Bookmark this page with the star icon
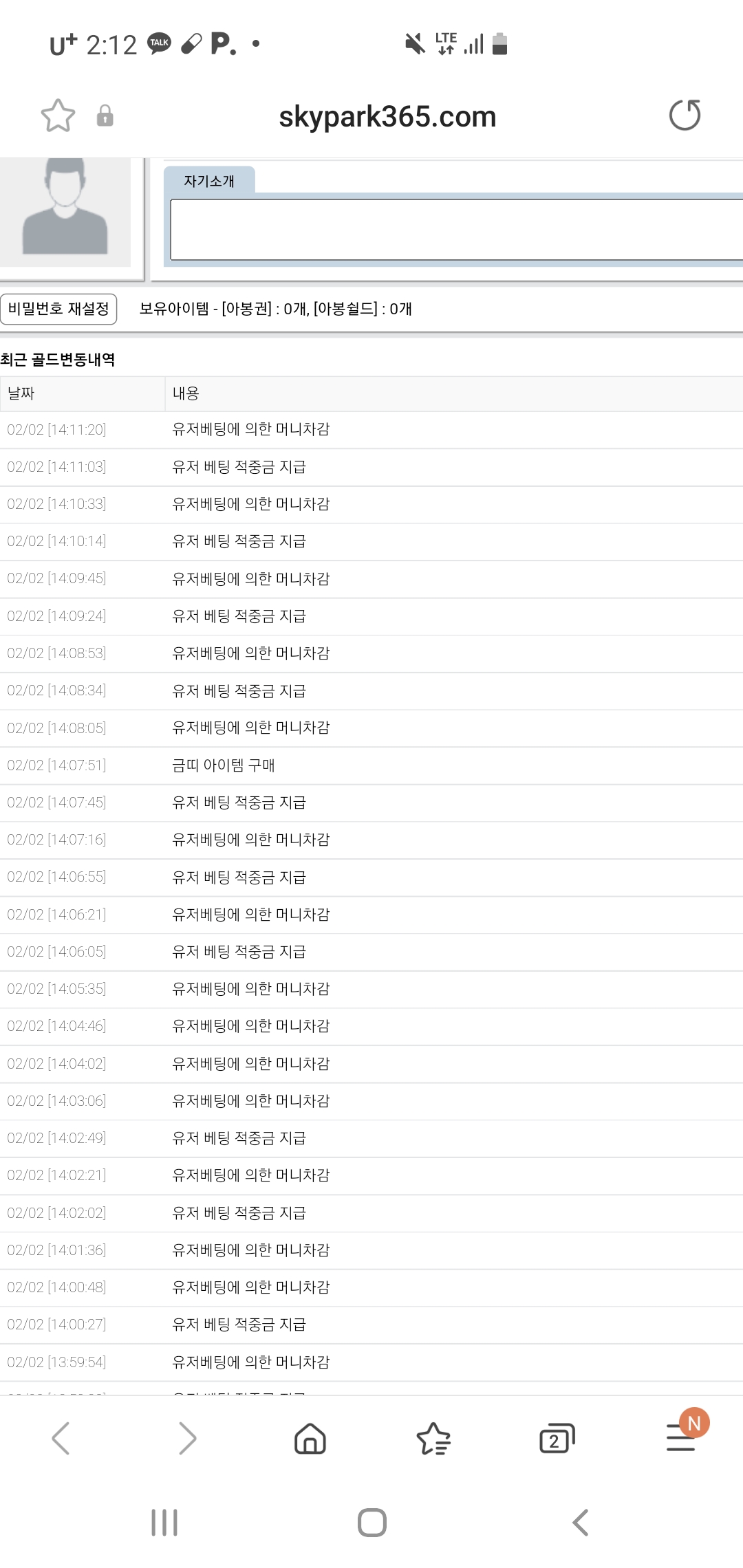The width and height of the screenshot is (743, 1568). coord(58,116)
